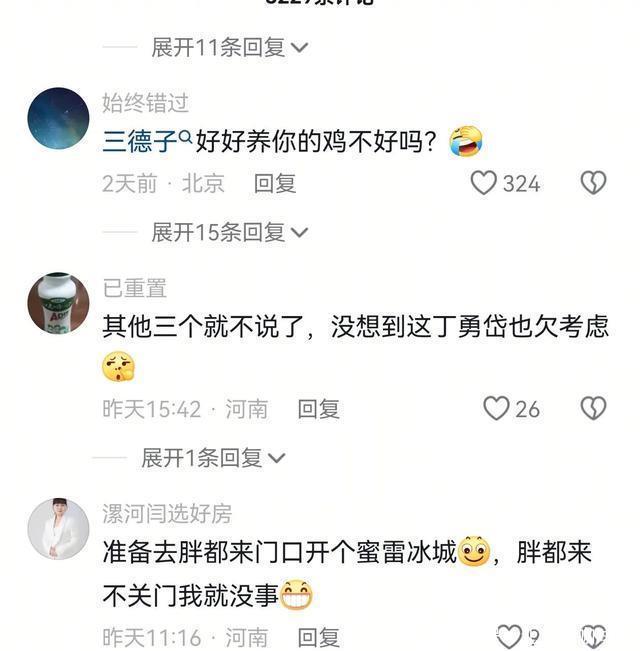Expand the 15 replies
The height and width of the screenshot is (651, 640).
[229, 232]
